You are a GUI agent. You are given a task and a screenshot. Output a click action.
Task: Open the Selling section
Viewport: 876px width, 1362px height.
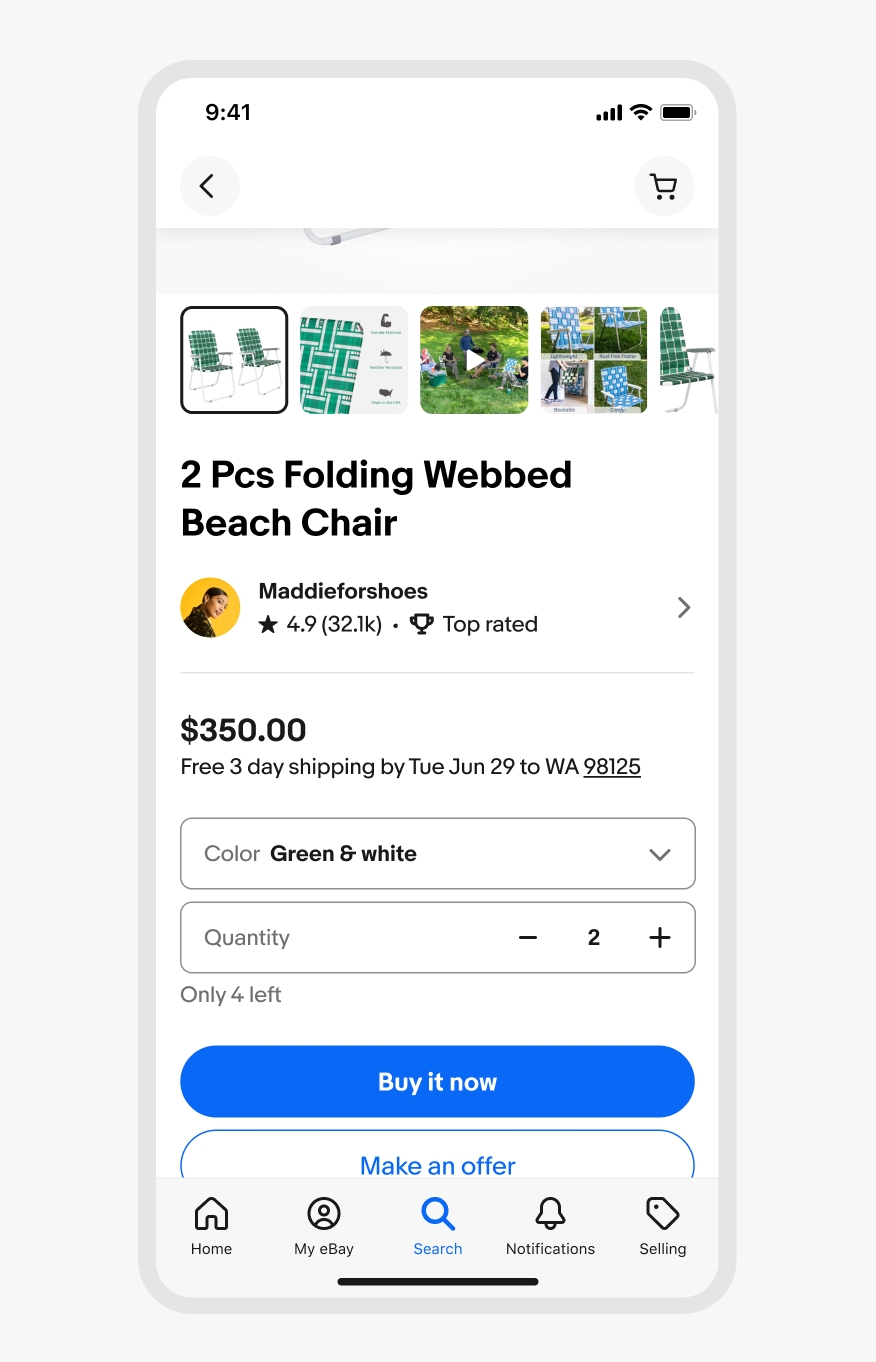pyautogui.click(x=662, y=1226)
